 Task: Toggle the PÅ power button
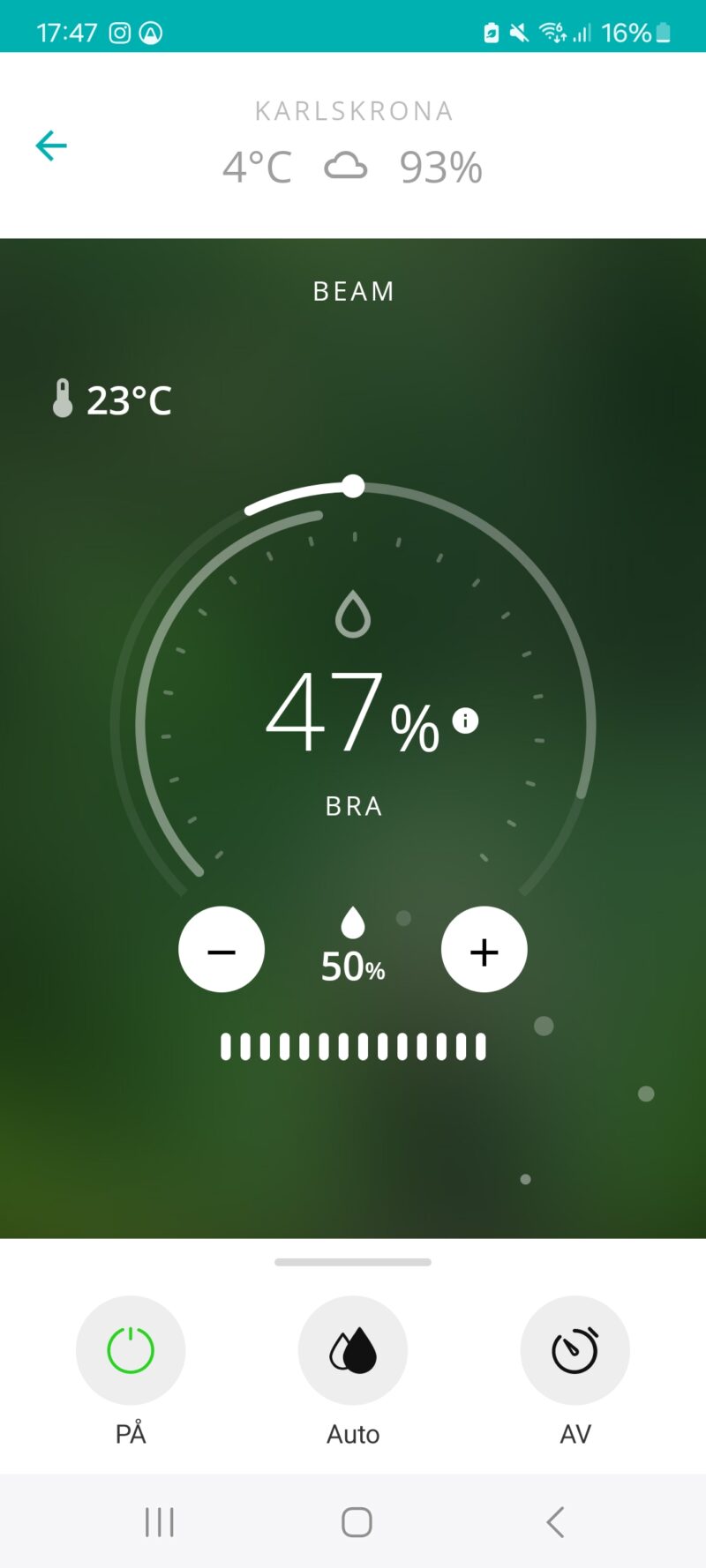click(x=131, y=1350)
